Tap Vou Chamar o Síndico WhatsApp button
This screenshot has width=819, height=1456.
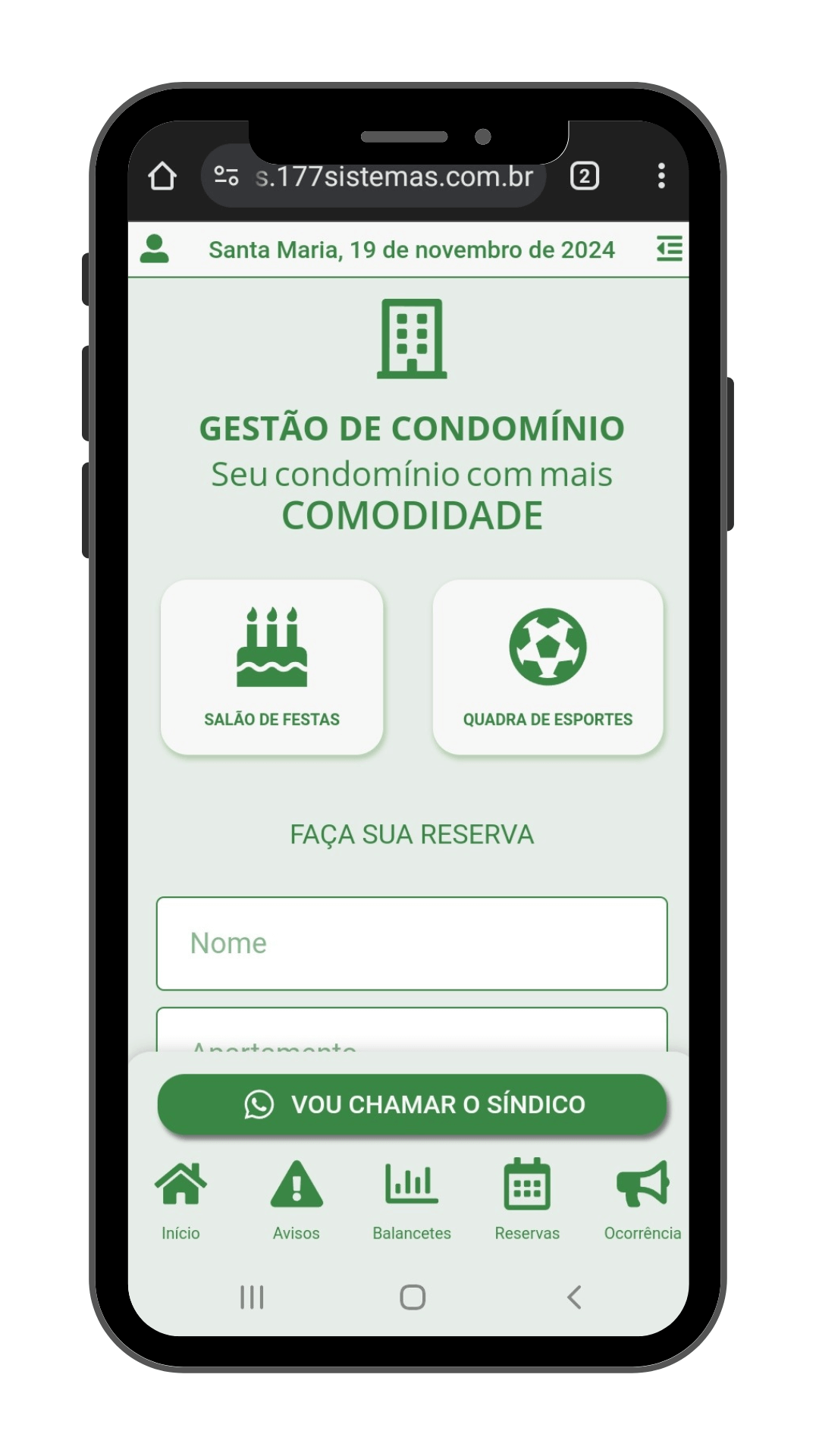point(412,1104)
